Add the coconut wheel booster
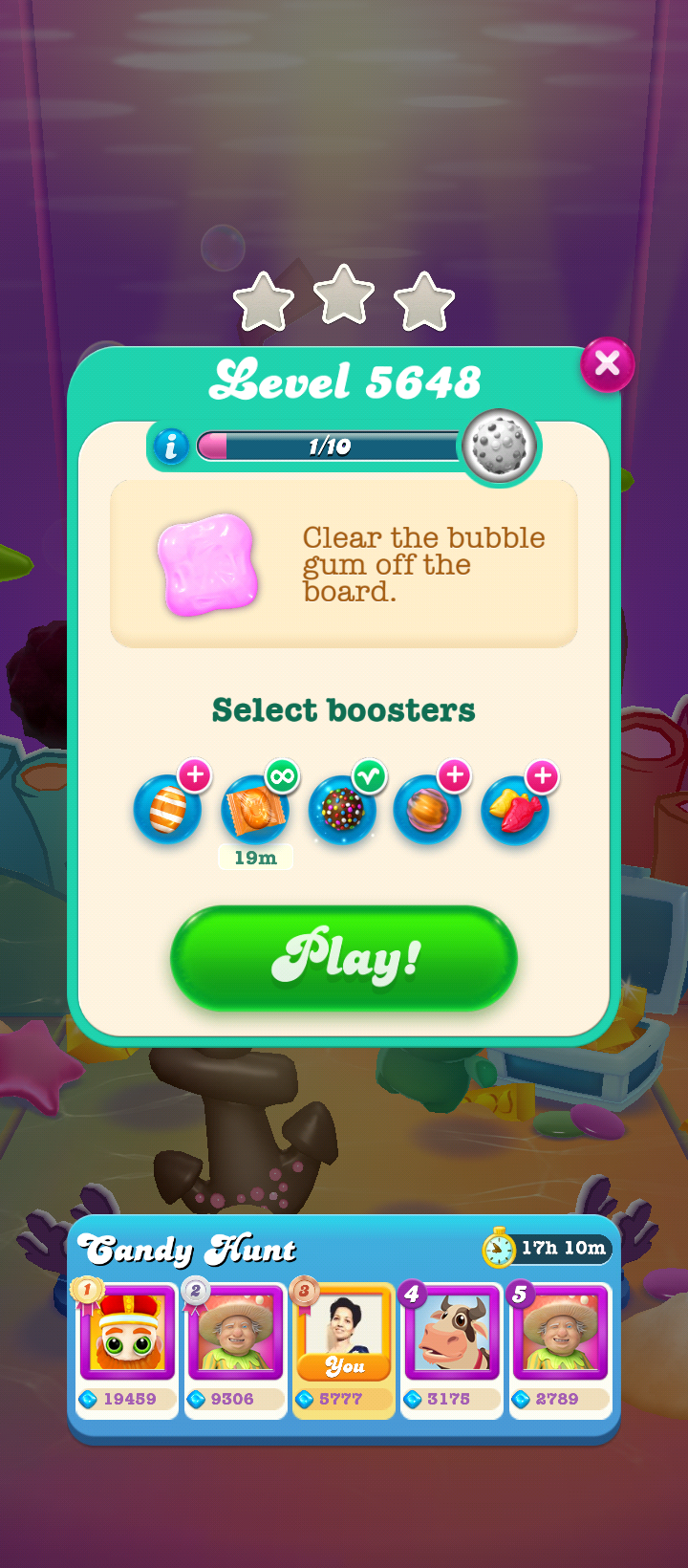688x1568 pixels. [428, 809]
